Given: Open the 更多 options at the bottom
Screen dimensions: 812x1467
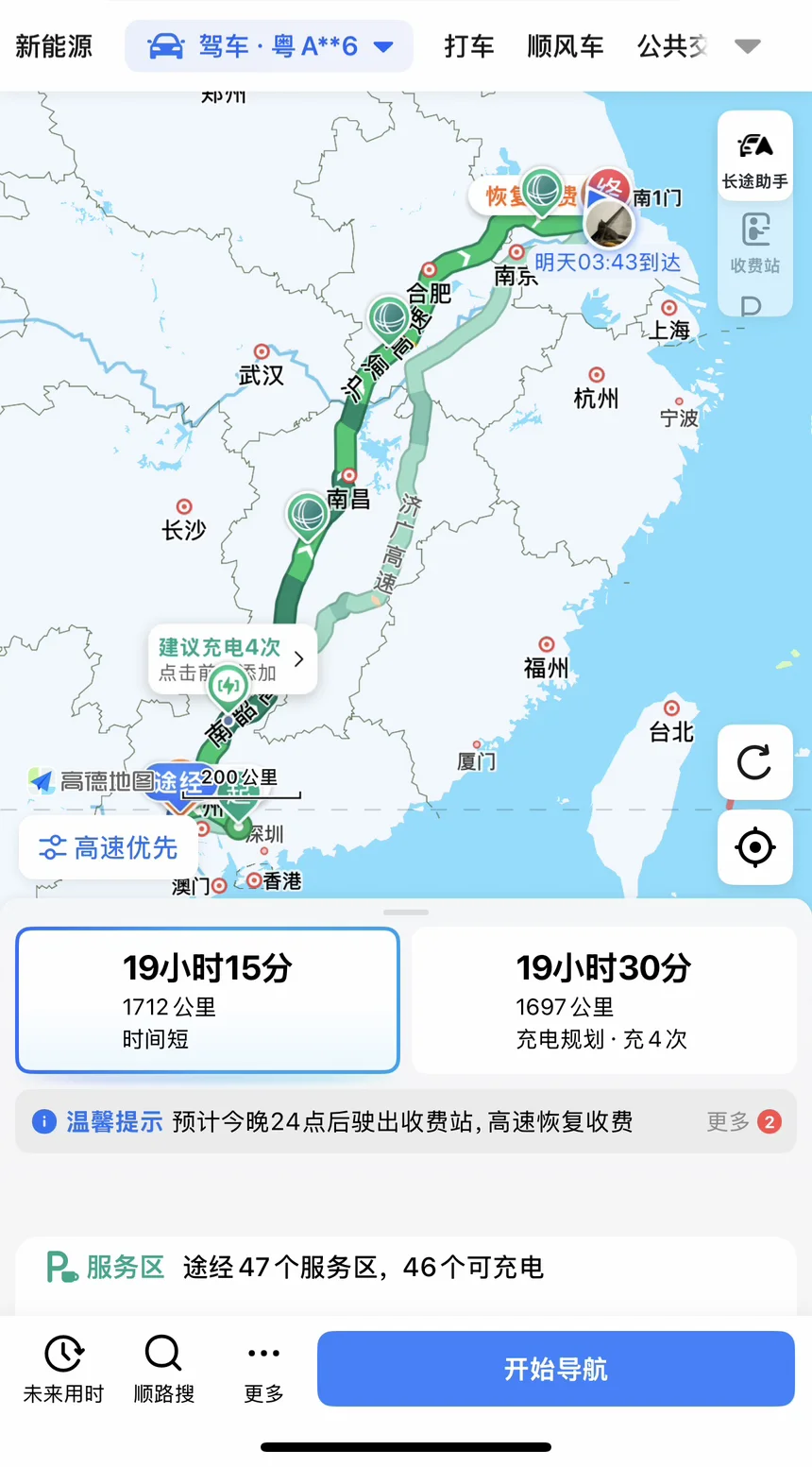Looking at the screenshot, I should pos(263,1369).
